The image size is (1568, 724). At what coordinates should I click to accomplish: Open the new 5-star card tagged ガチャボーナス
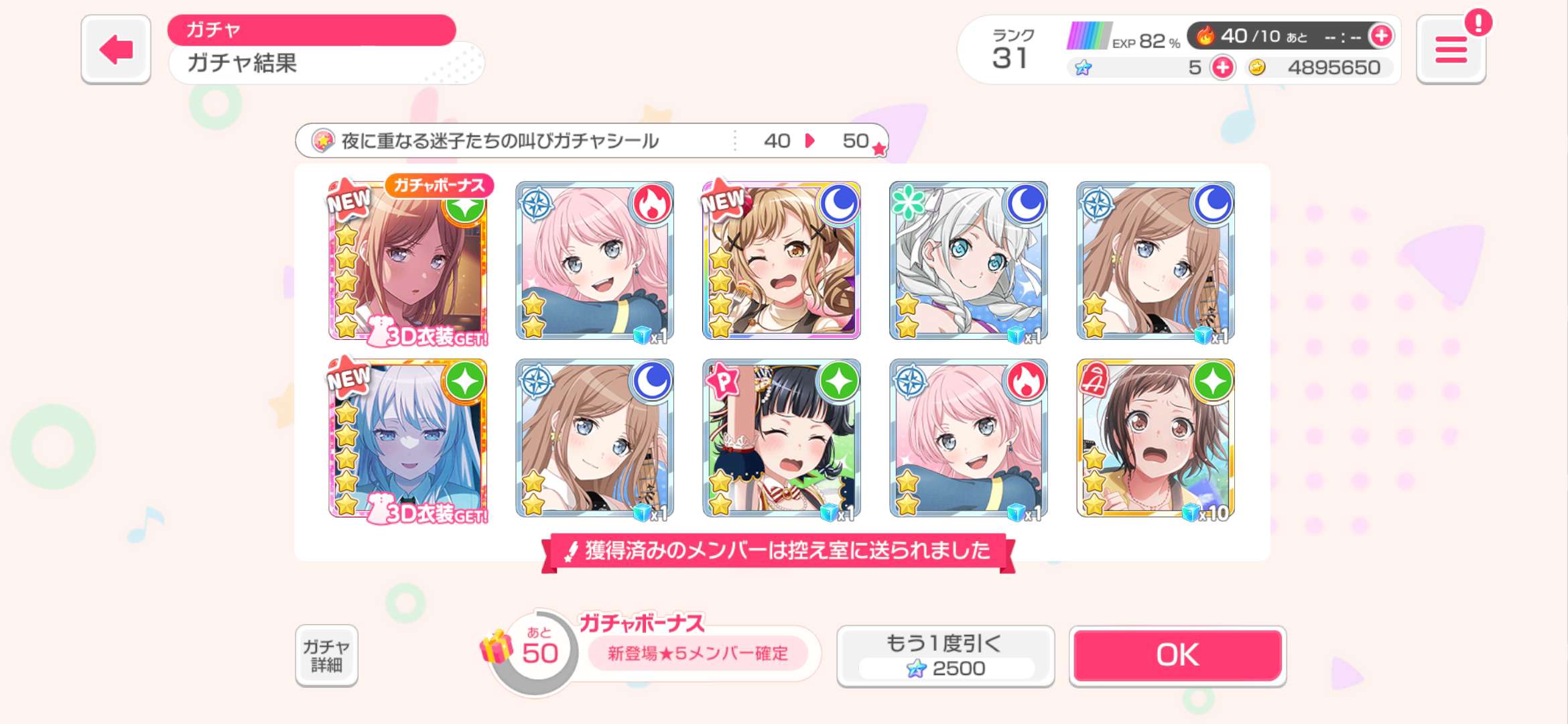(x=407, y=261)
